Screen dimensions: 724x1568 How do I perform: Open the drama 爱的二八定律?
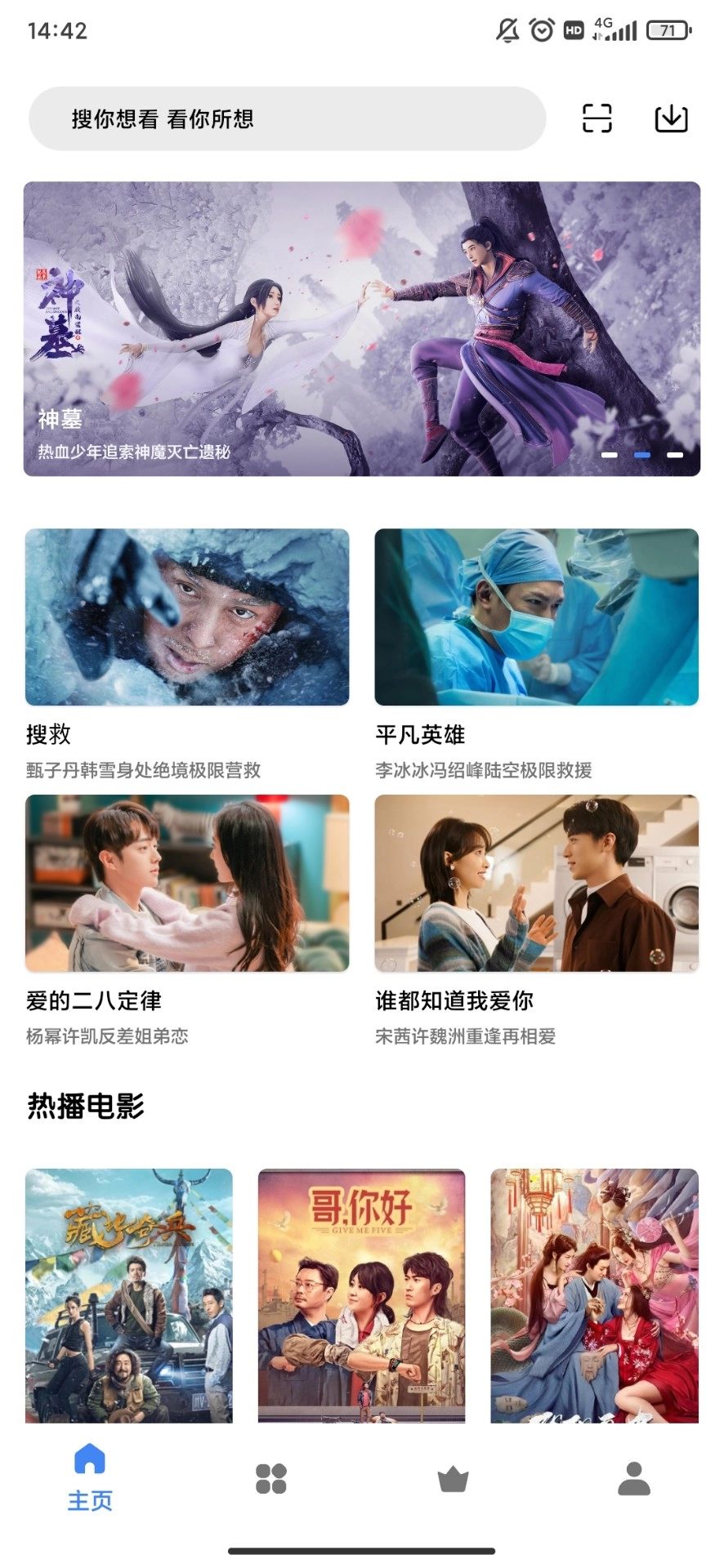(x=187, y=884)
